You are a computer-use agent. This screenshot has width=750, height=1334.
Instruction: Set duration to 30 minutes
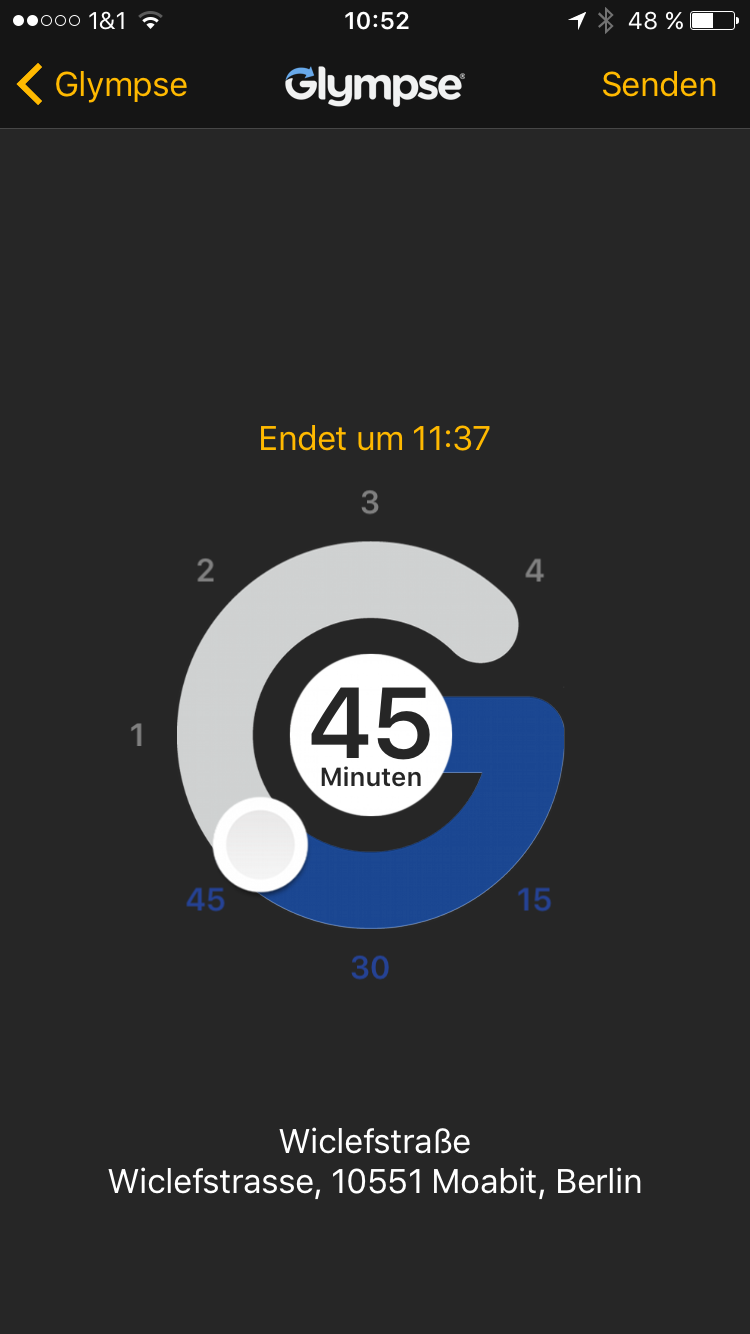(x=370, y=967)
